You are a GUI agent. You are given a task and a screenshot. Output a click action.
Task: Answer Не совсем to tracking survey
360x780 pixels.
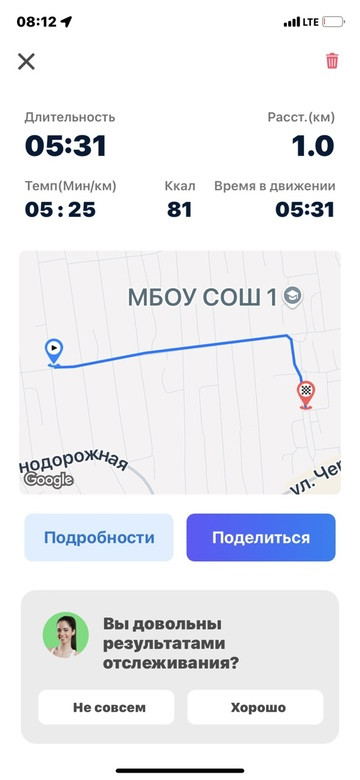pos(106,707)
